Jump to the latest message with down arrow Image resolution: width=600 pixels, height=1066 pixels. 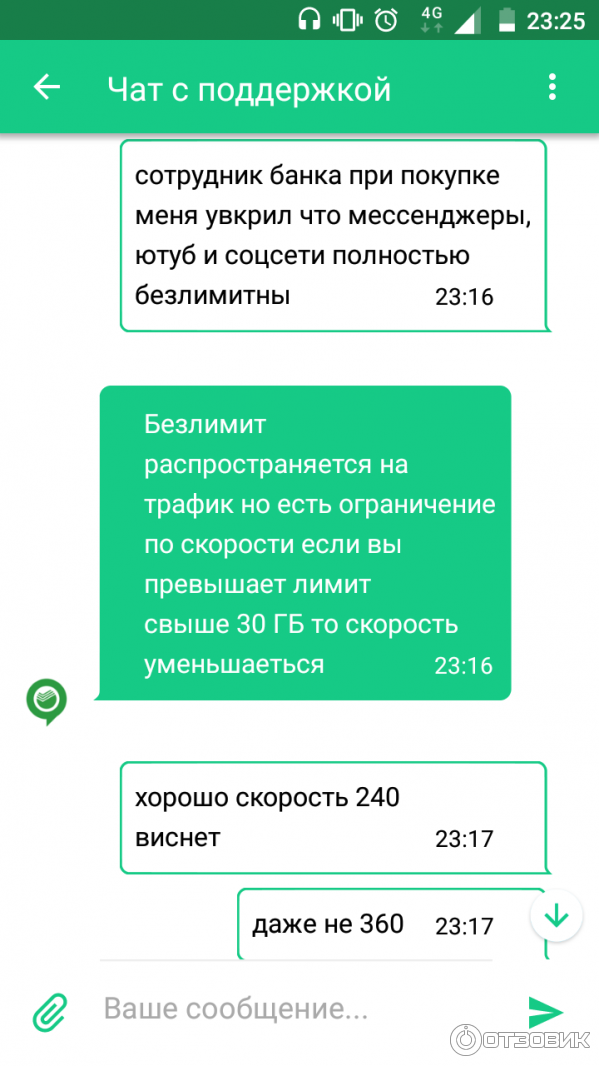(x=556, y=915)
